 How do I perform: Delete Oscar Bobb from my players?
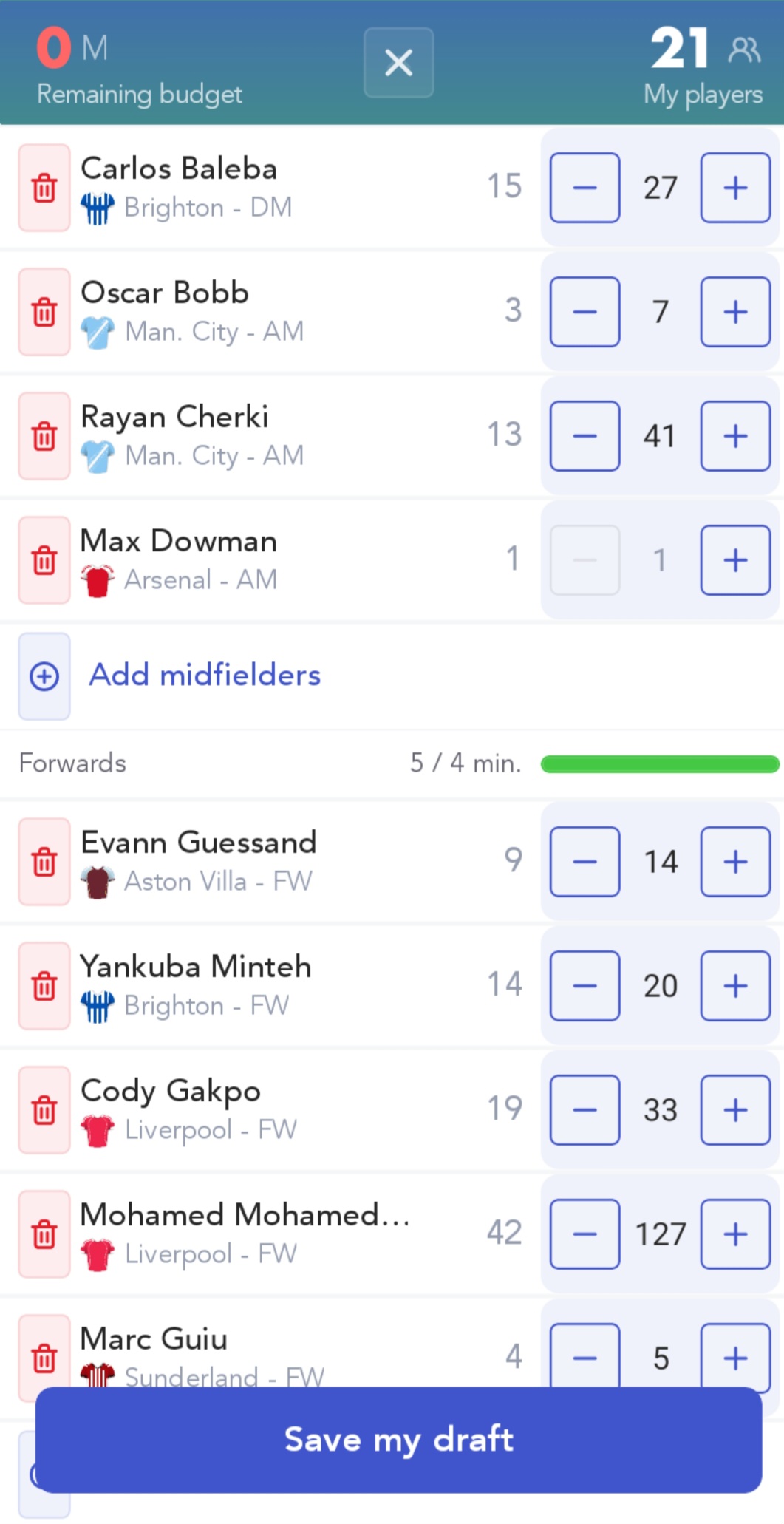coord(44,312)
